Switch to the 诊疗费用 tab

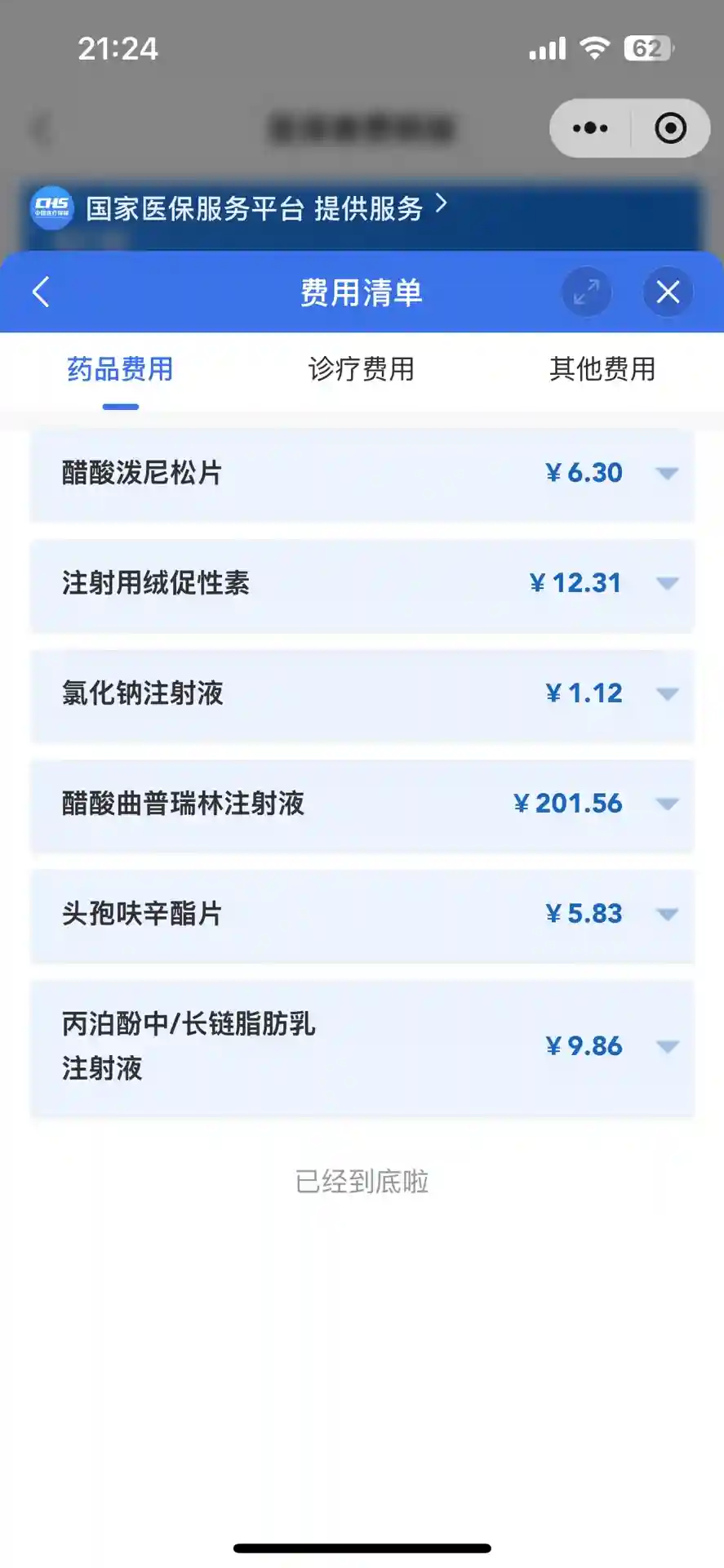coord(361,369)
